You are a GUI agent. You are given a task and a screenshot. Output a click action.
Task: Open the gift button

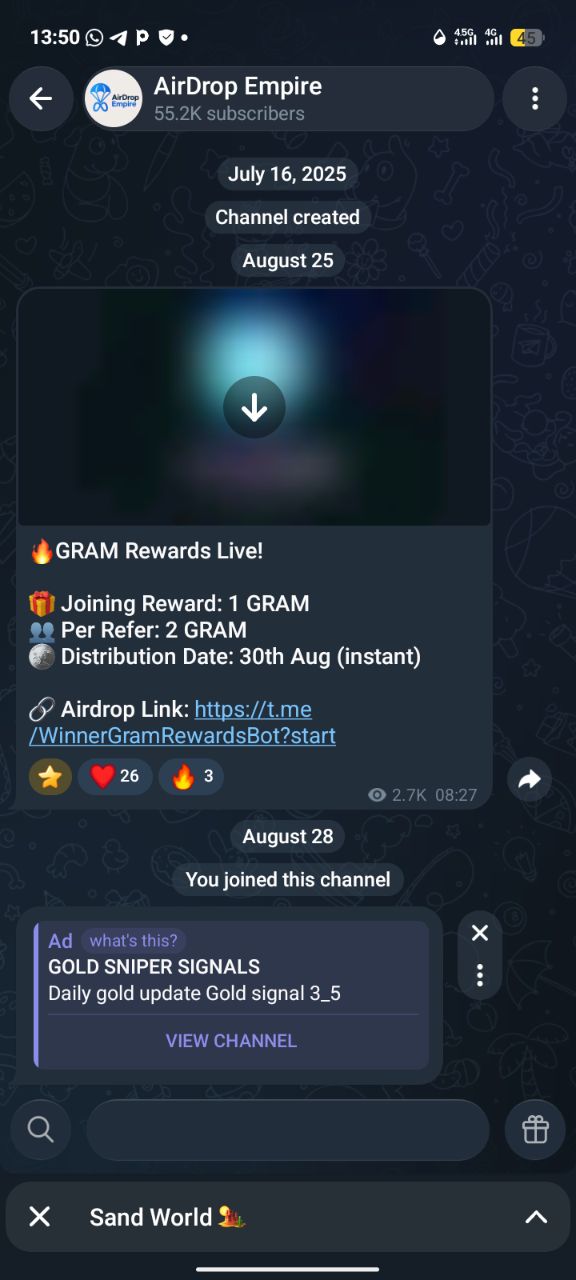point(535,1130)
